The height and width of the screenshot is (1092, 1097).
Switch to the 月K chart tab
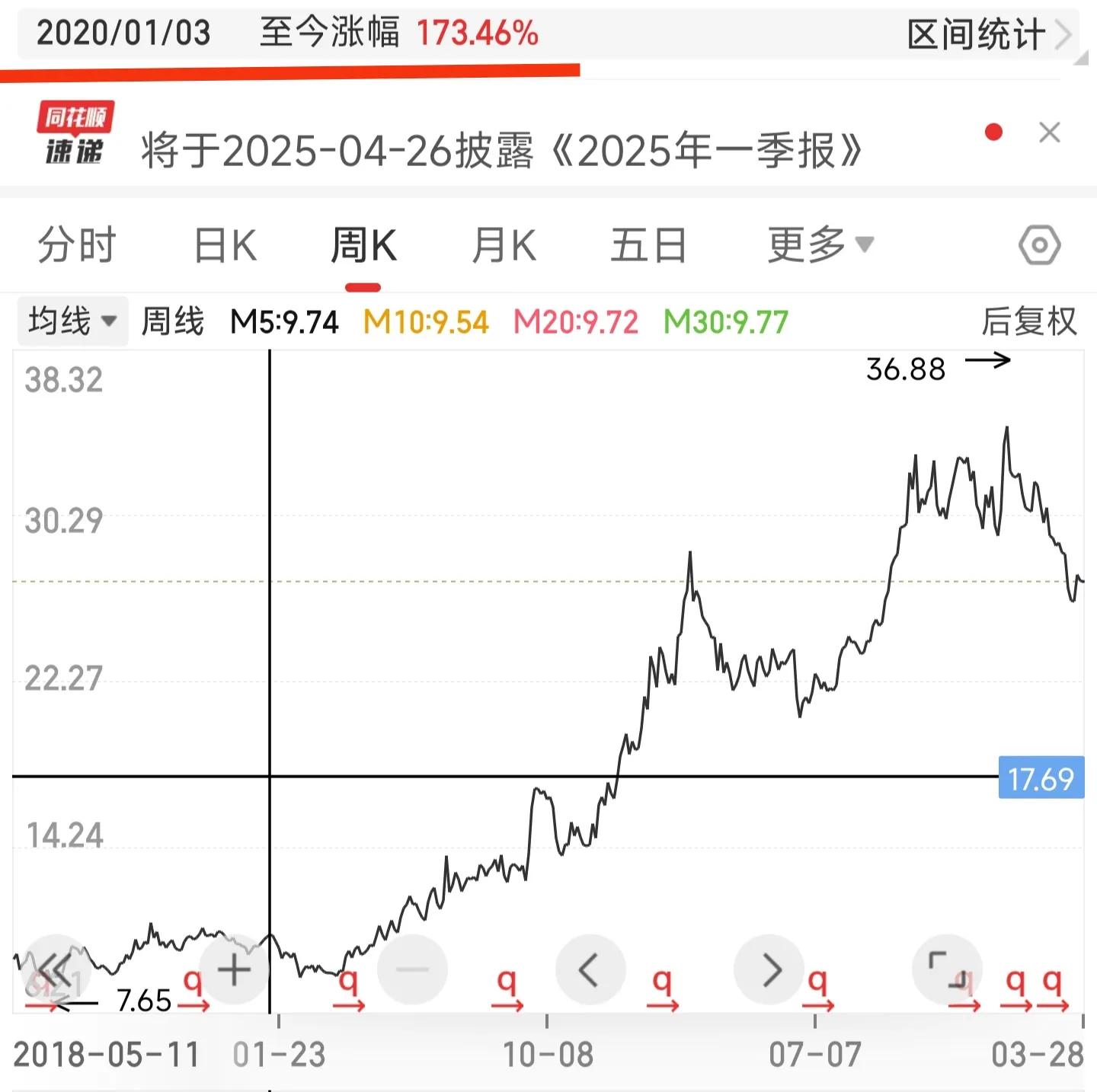(x=504, y=245)
